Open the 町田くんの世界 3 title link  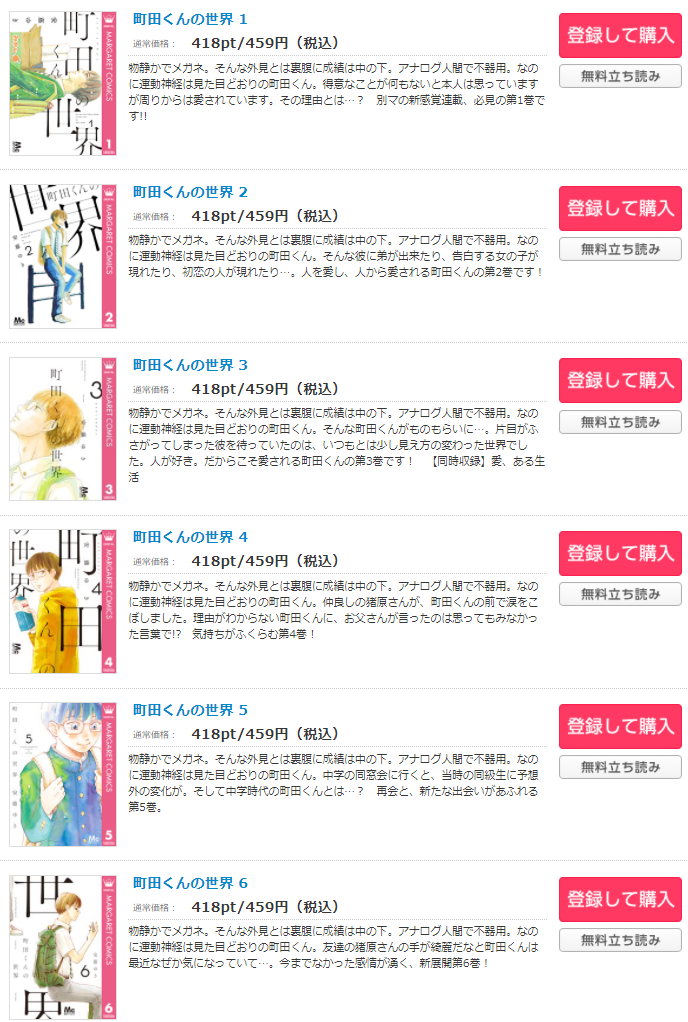pos(190,365)
